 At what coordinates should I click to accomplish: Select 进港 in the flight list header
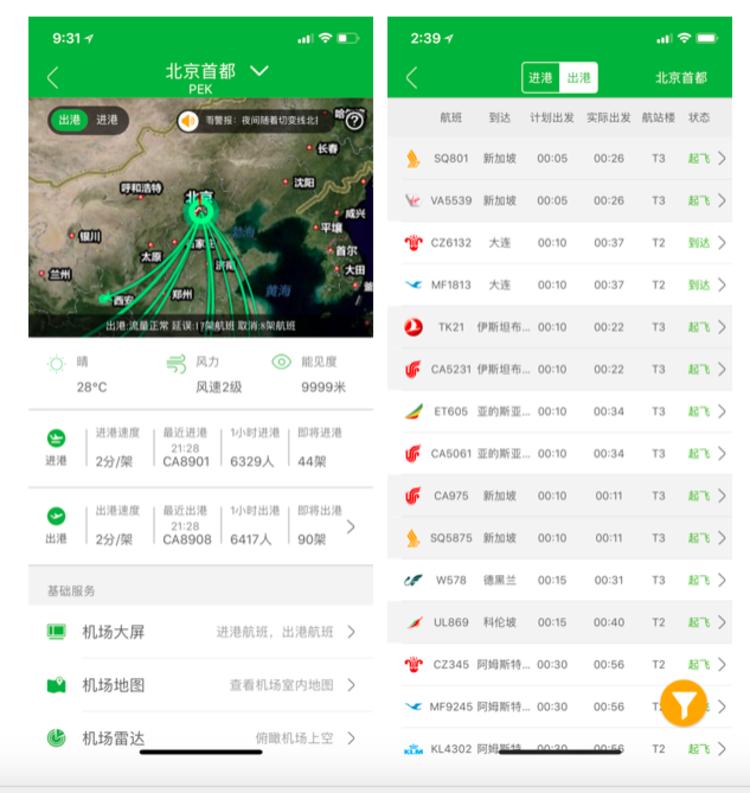541,78
